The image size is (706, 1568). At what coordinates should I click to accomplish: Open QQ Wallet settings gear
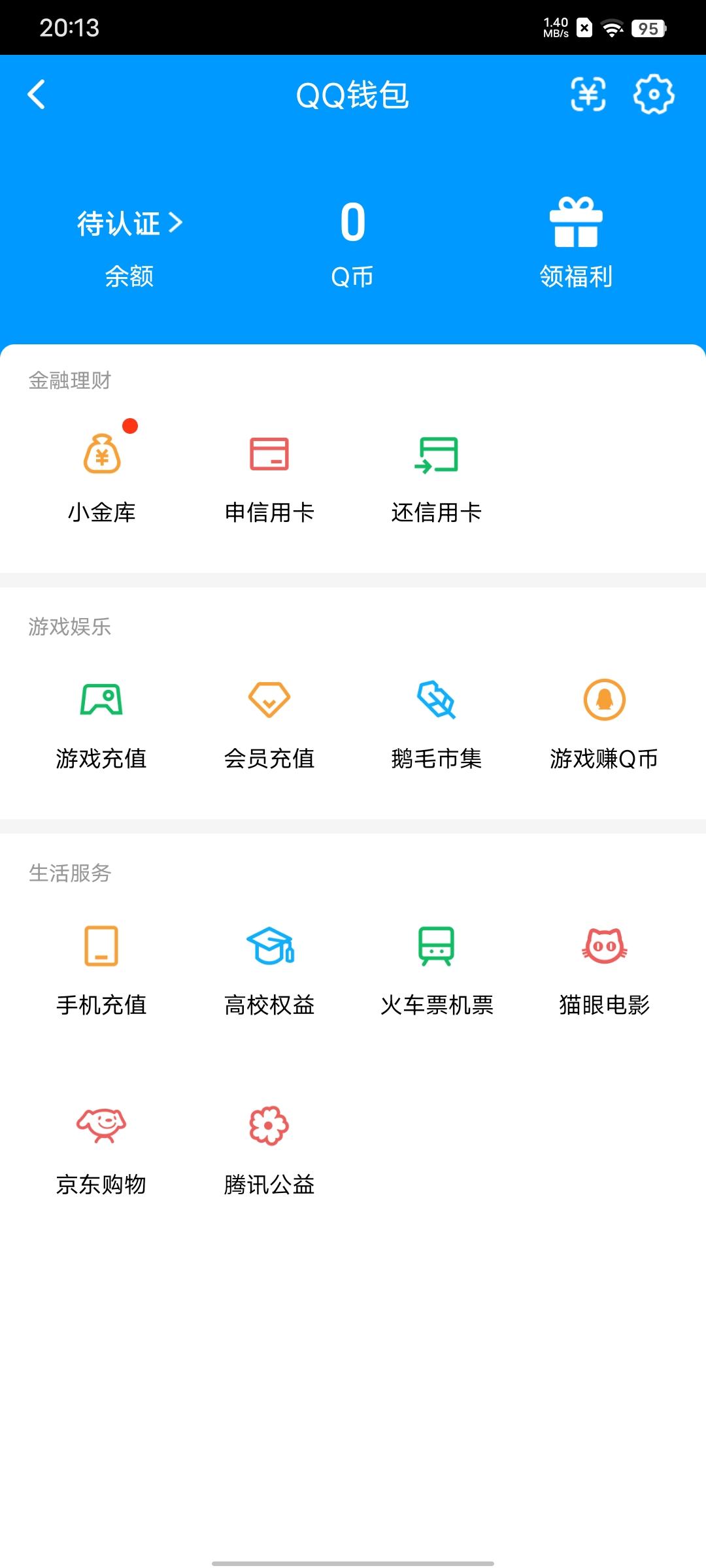point(654,95)
